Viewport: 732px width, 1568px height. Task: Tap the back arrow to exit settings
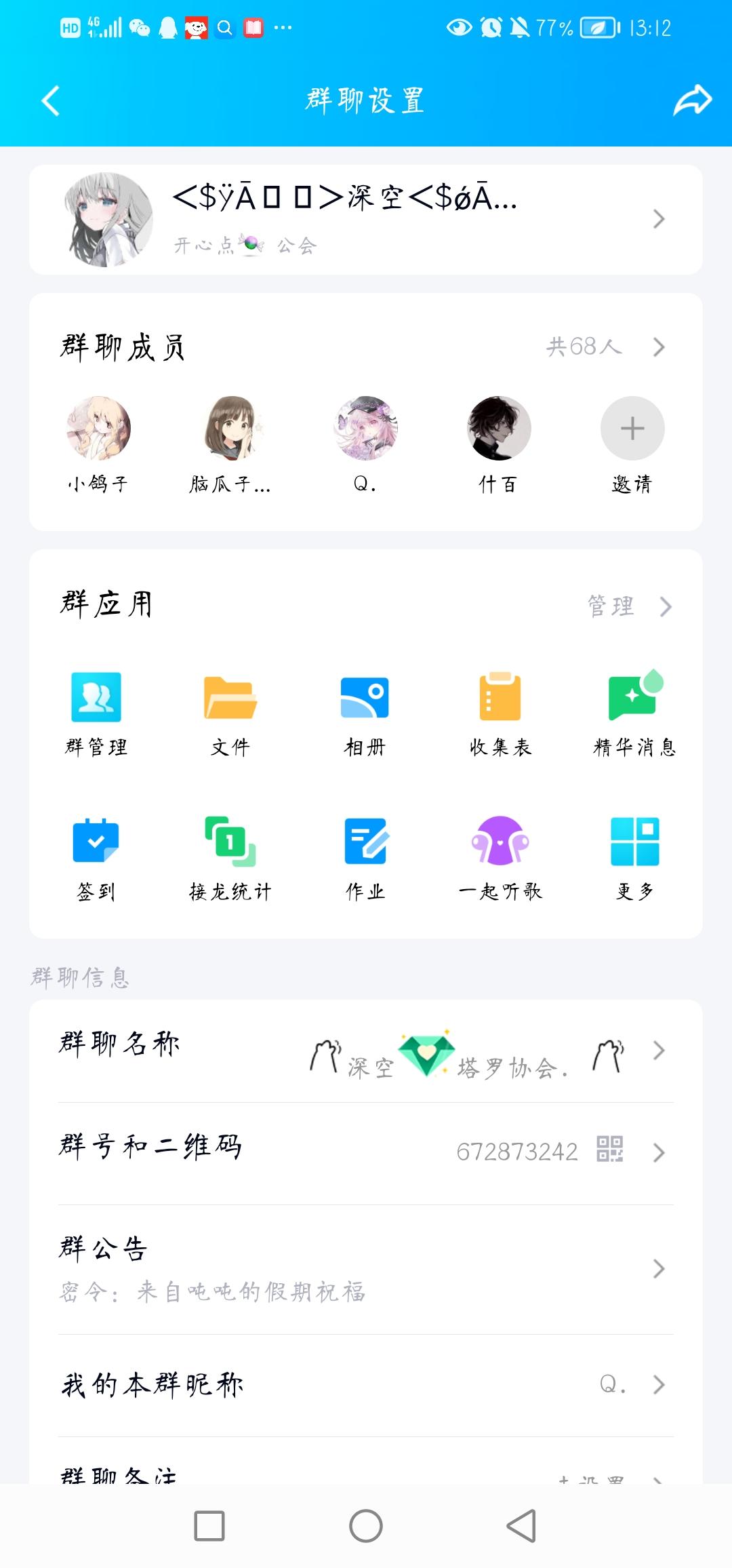[48, 100]
